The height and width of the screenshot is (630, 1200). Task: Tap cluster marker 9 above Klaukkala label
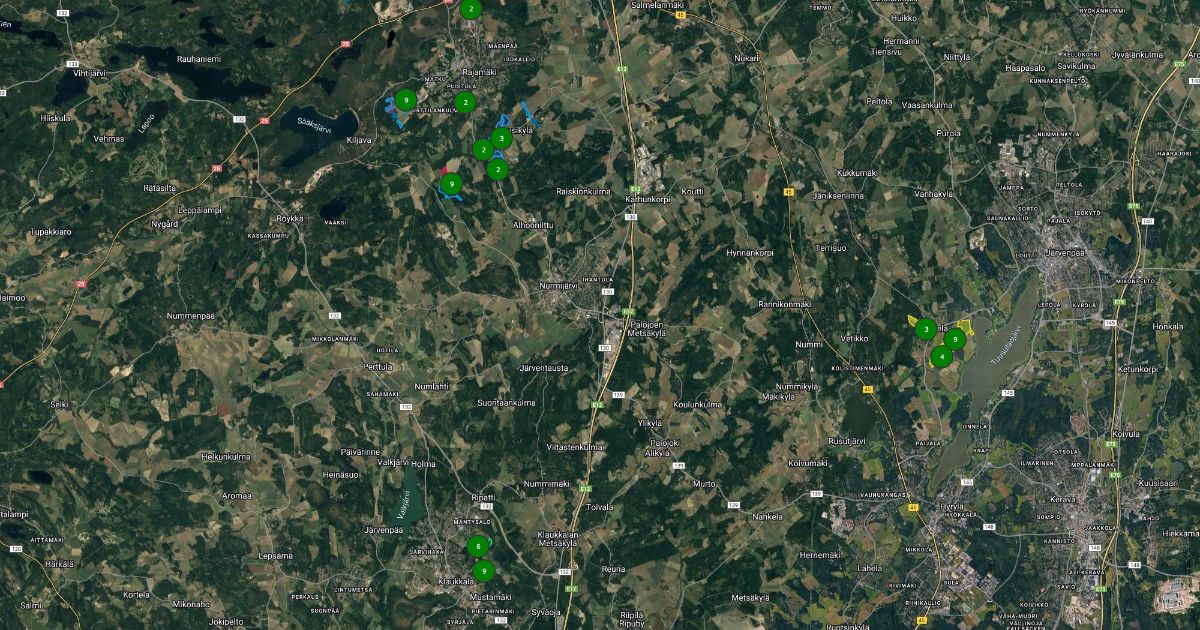(x=484, y=571)
